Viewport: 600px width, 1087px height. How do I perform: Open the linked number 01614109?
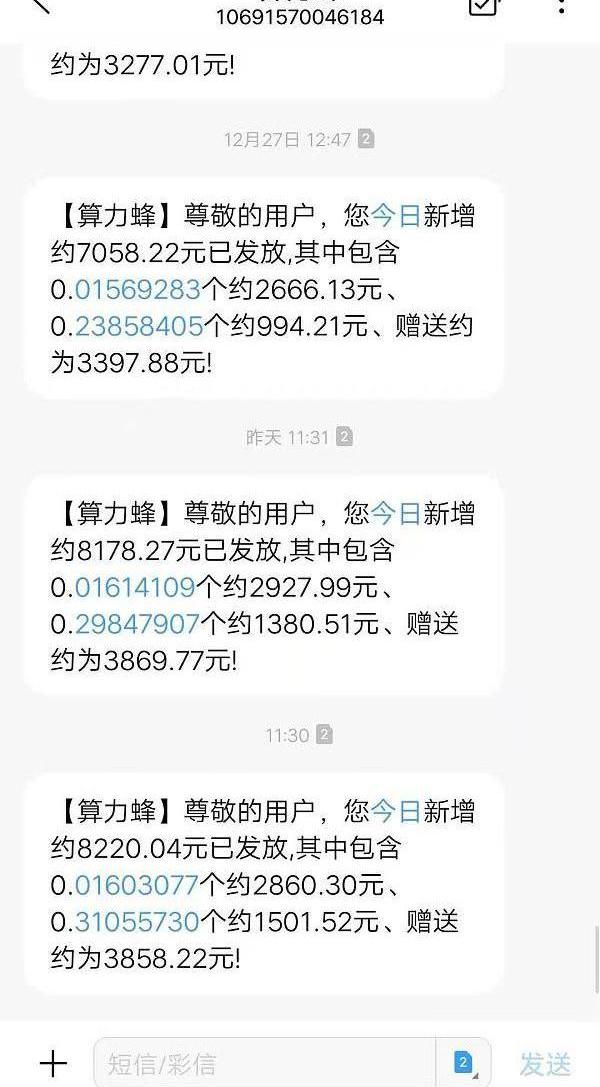(x=134, y=587)
